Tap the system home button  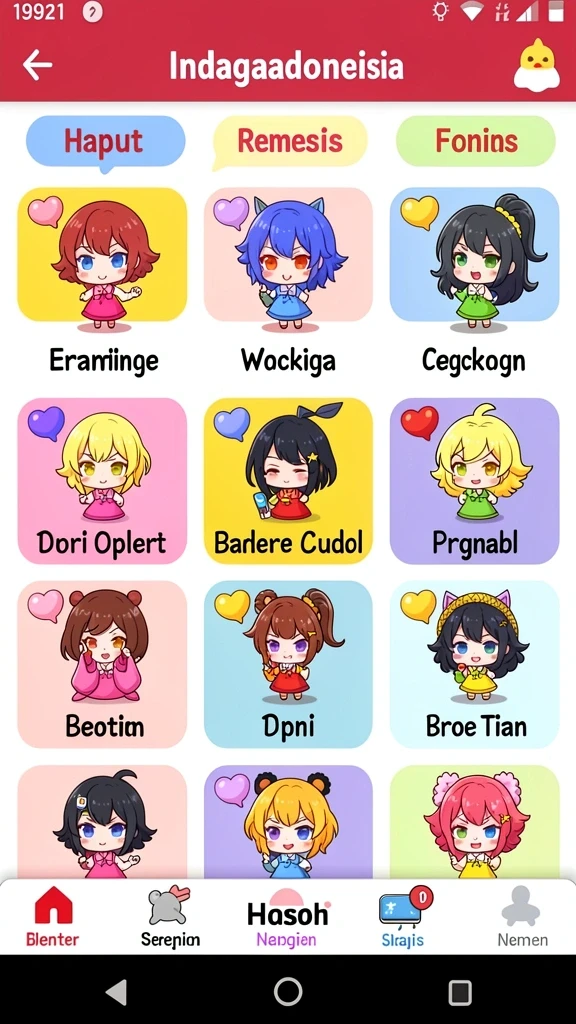pyautogui.click(x=288, y=991)
